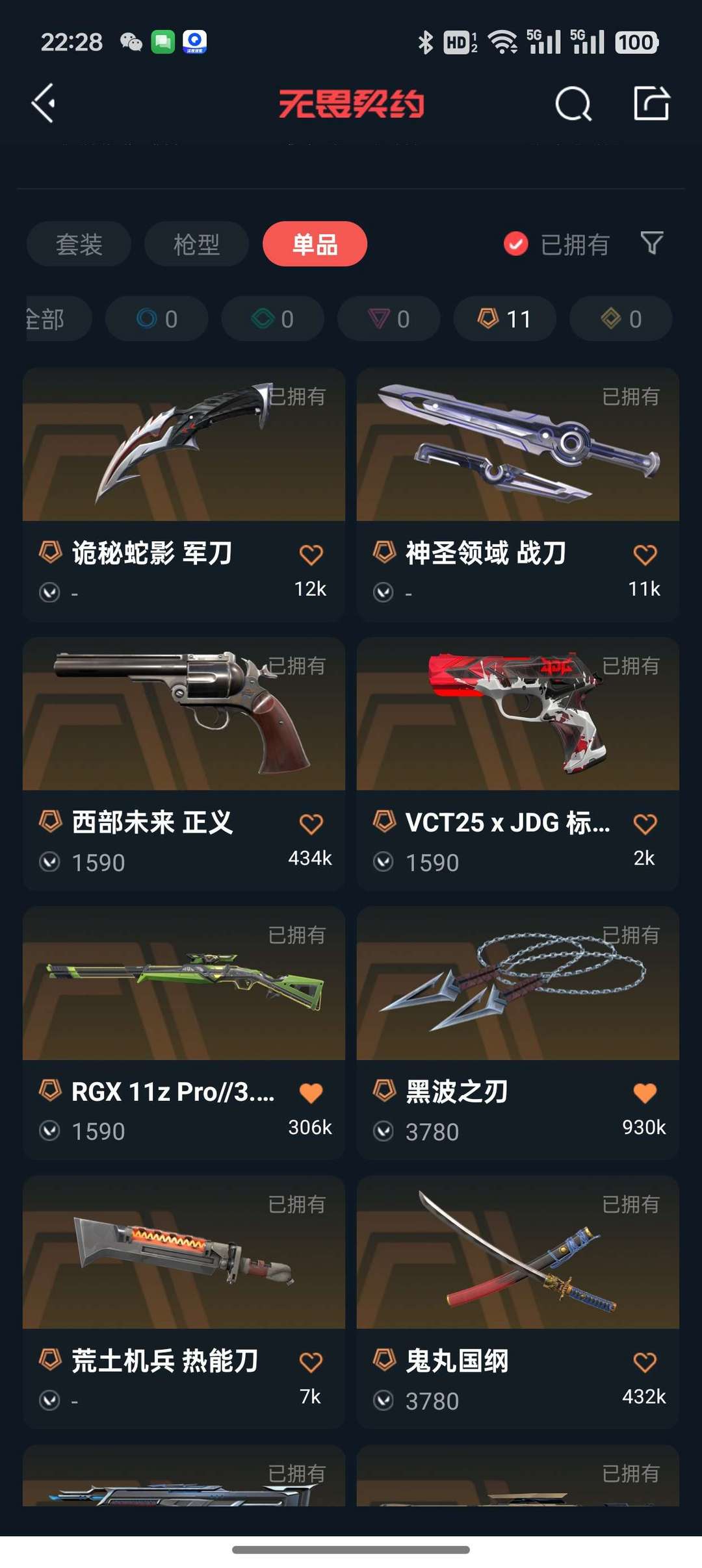Open the 荒土机兵 热能刀 card
702x1568 pixels.
coord(184,1302)
